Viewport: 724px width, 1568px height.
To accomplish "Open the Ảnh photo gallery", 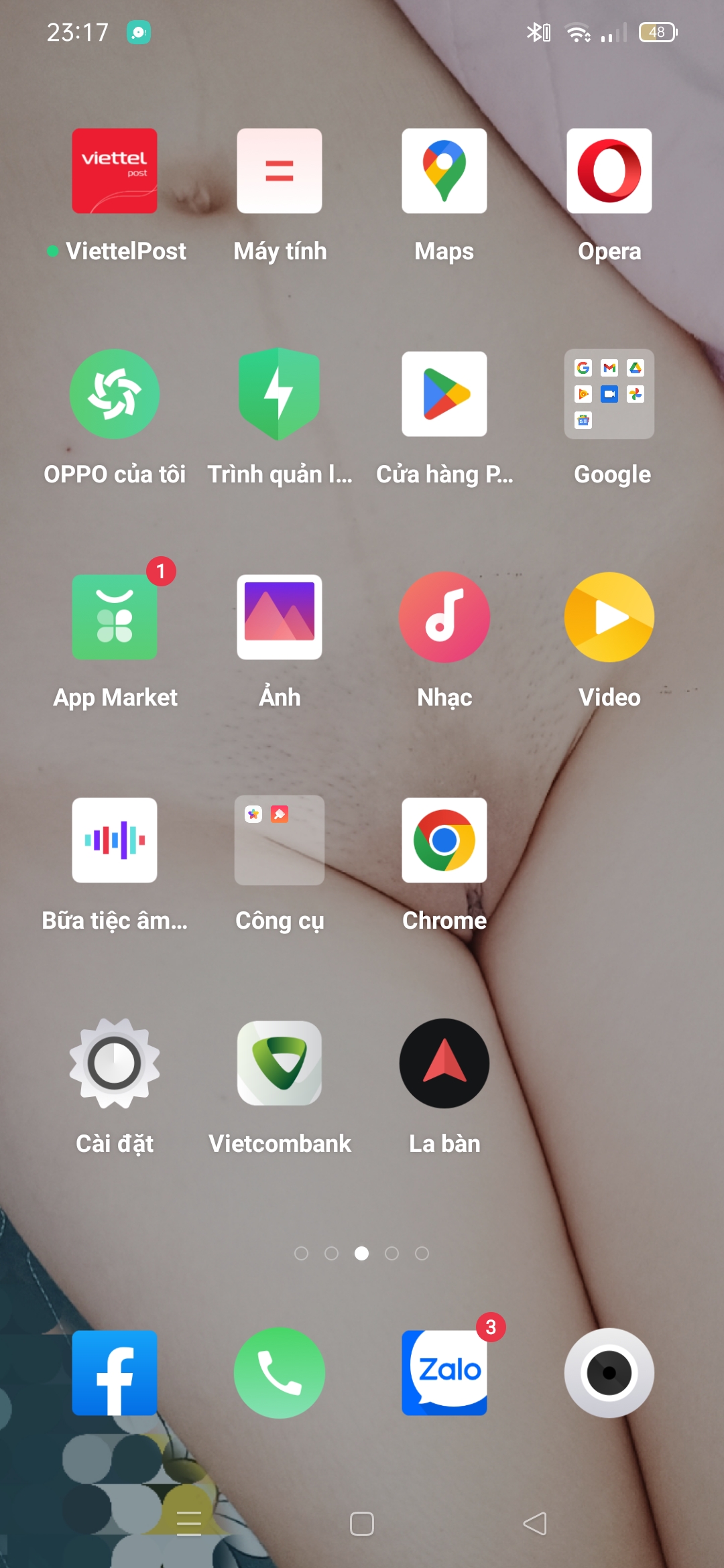I will (x=280, y=617).
